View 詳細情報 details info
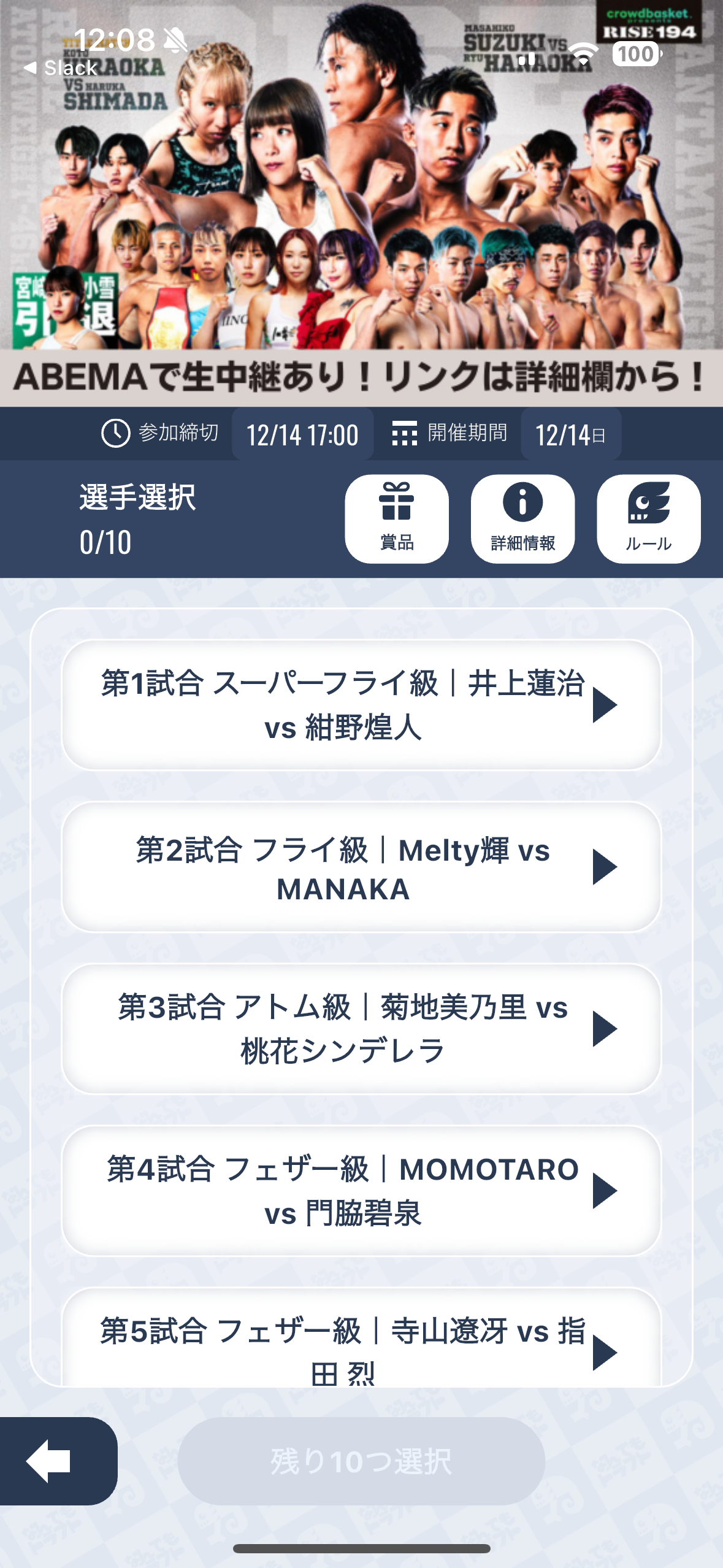This screenshot has width=723, height=1568. 522,518
